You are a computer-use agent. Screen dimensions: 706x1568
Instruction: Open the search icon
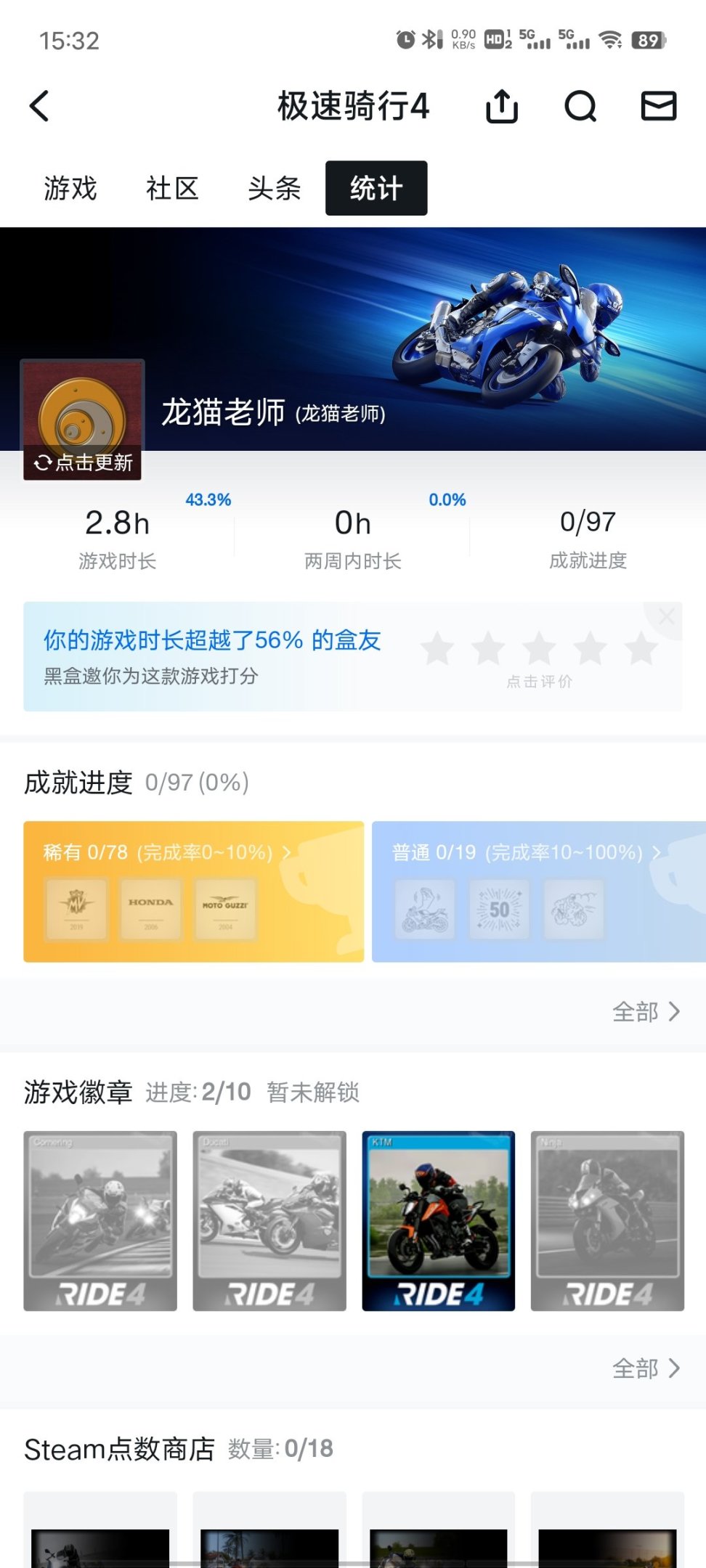coord(580,106)
